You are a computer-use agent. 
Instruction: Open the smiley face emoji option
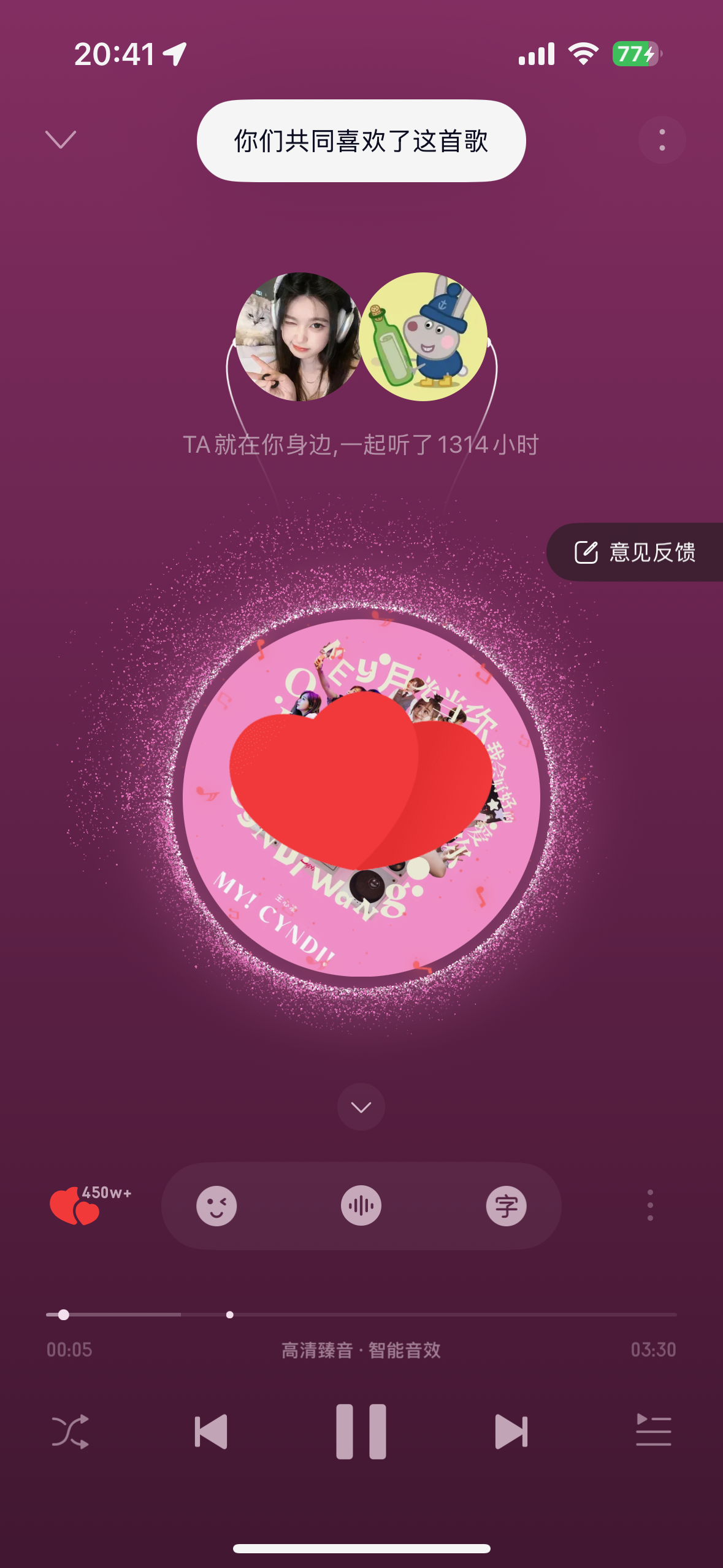216,1205
